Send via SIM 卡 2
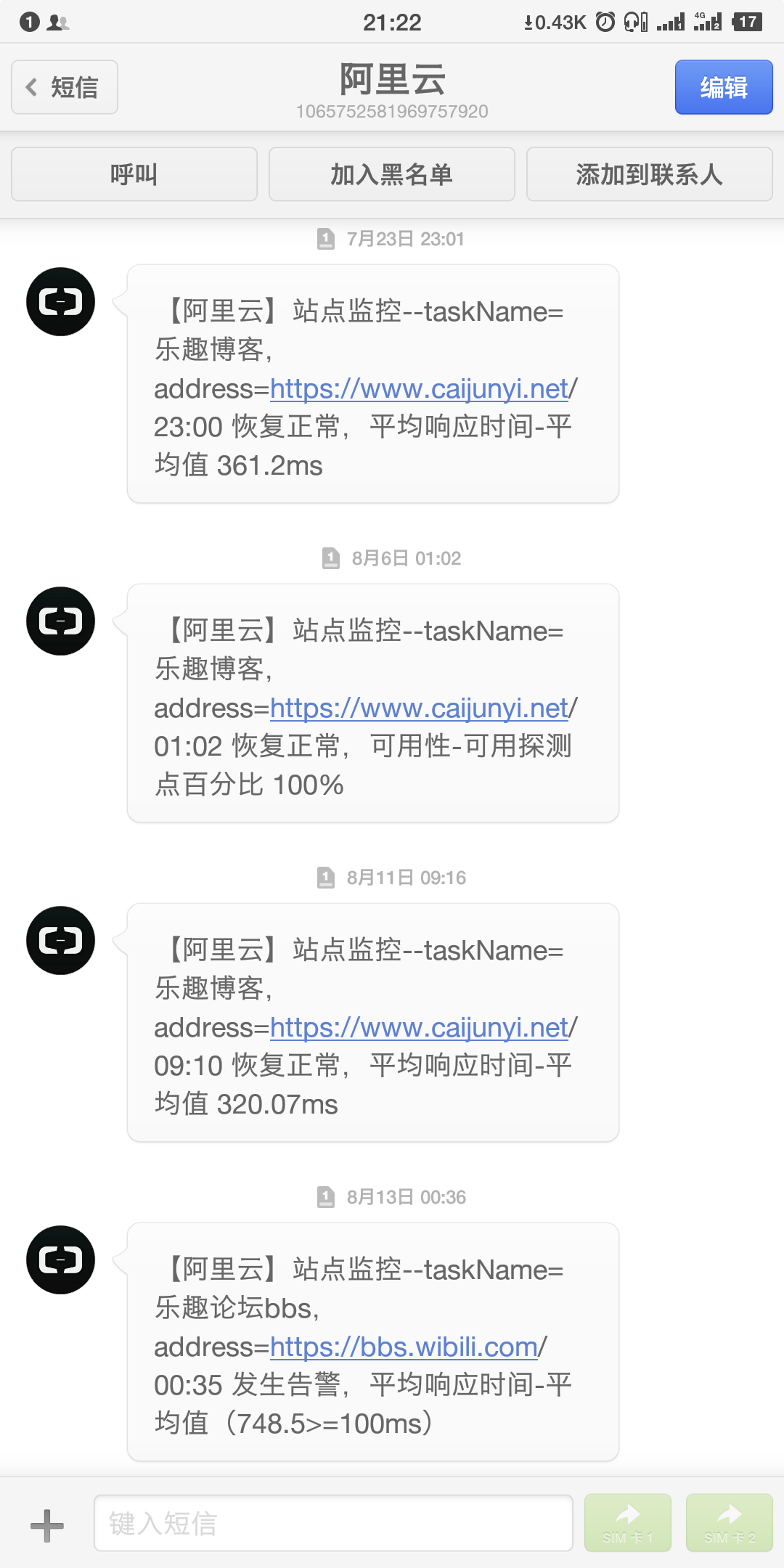Viewport: 784px width, 1568px height. (730, 1523)
